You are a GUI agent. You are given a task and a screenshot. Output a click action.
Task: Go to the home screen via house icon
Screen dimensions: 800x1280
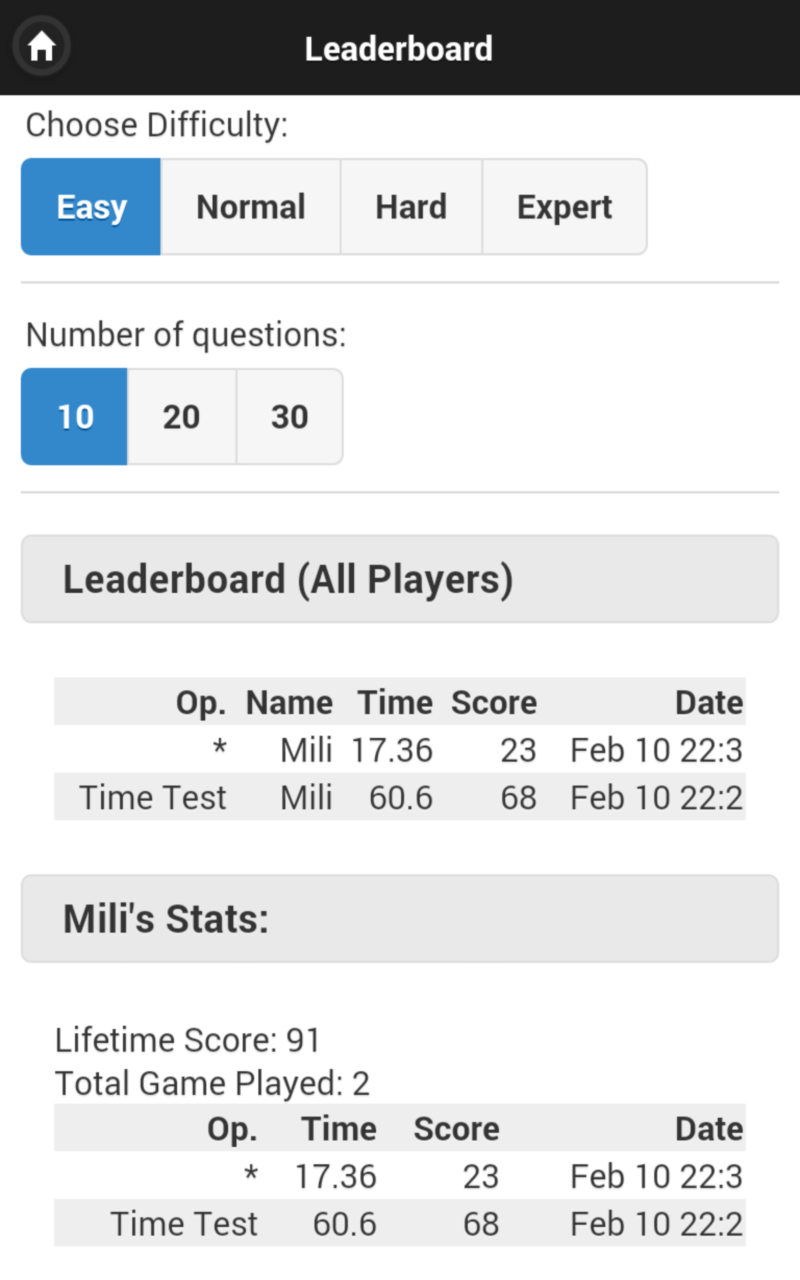tap(41, 46)
